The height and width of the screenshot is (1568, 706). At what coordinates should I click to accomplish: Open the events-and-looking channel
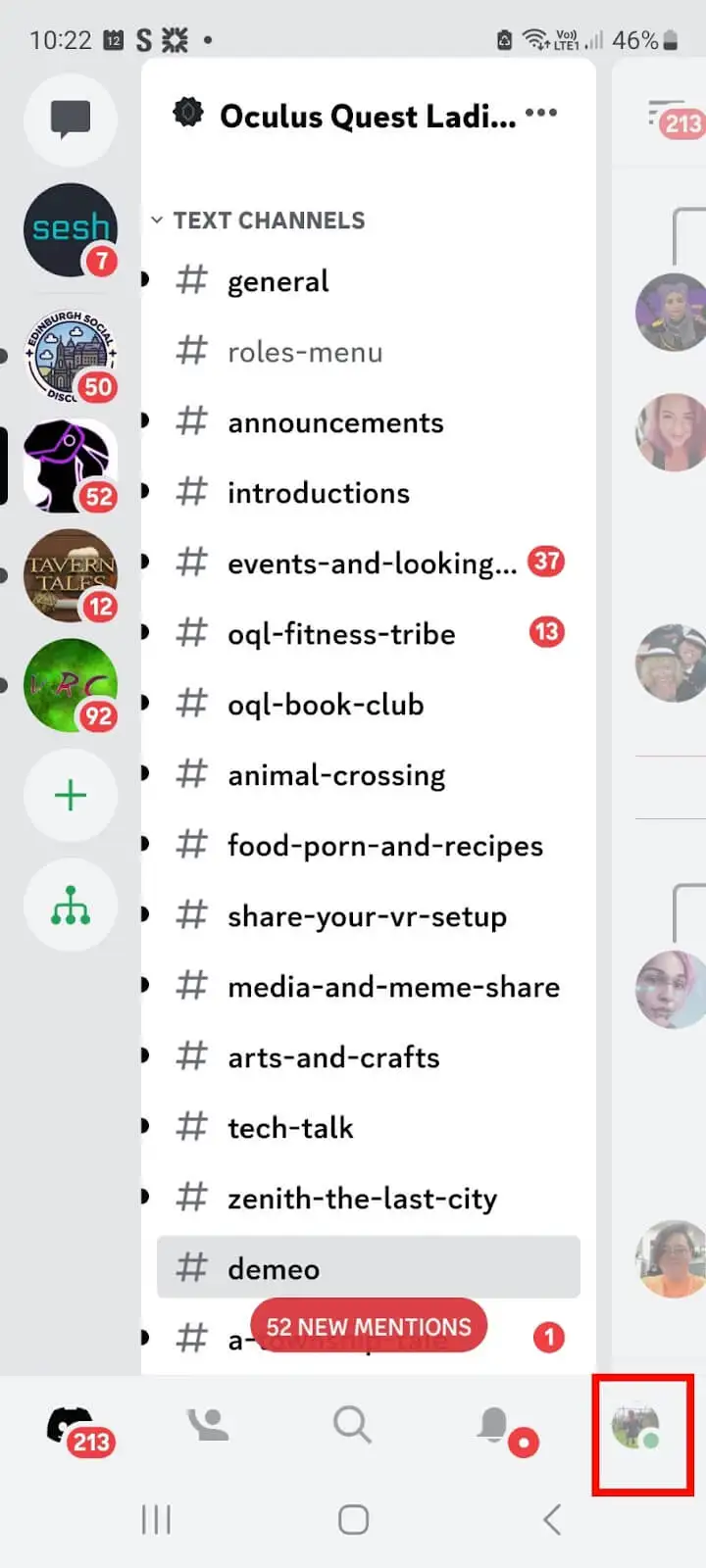click(369, 563)
